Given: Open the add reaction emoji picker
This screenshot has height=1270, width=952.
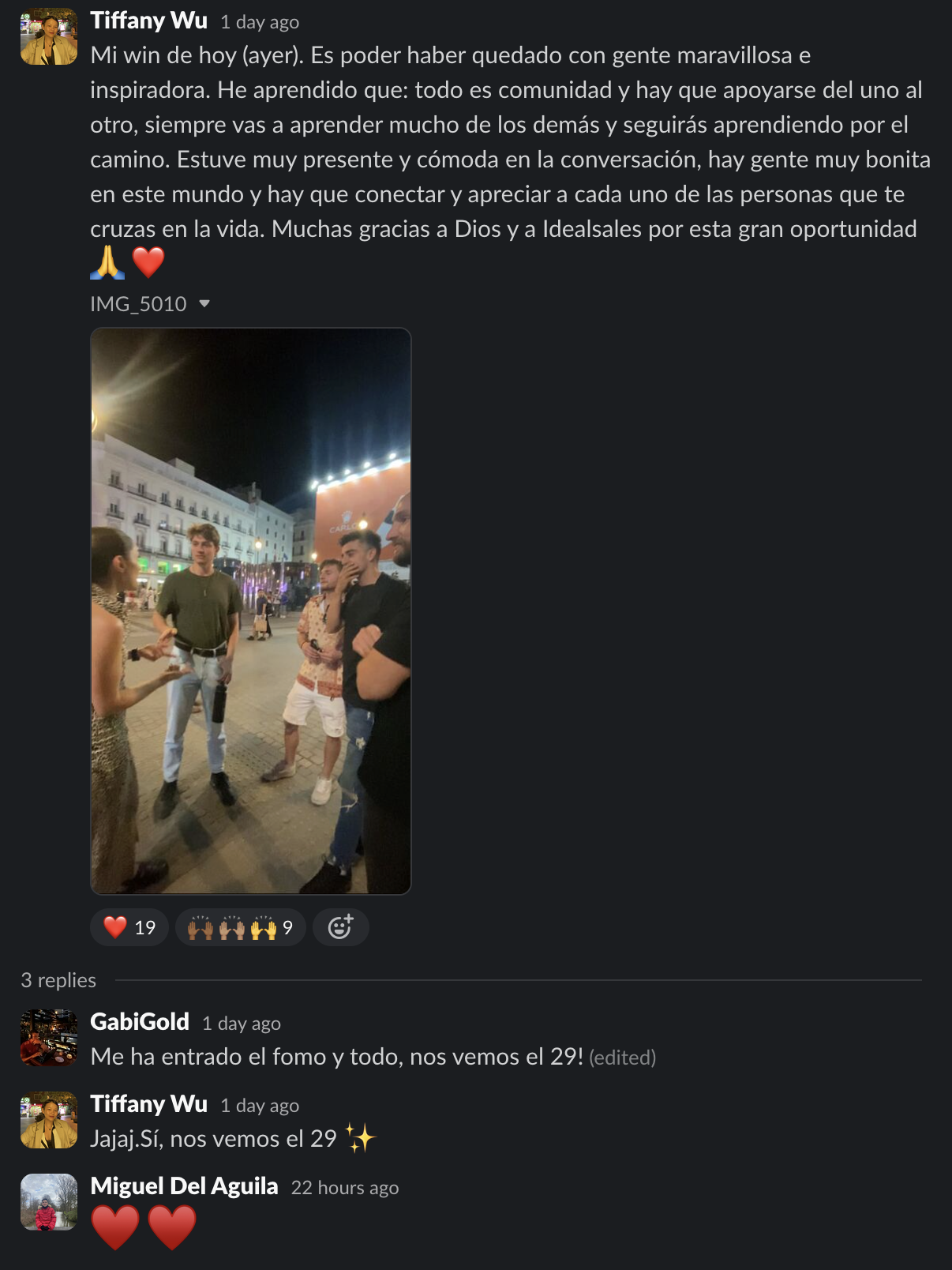Looking at the screenshot, I should [x=340, y=927].
